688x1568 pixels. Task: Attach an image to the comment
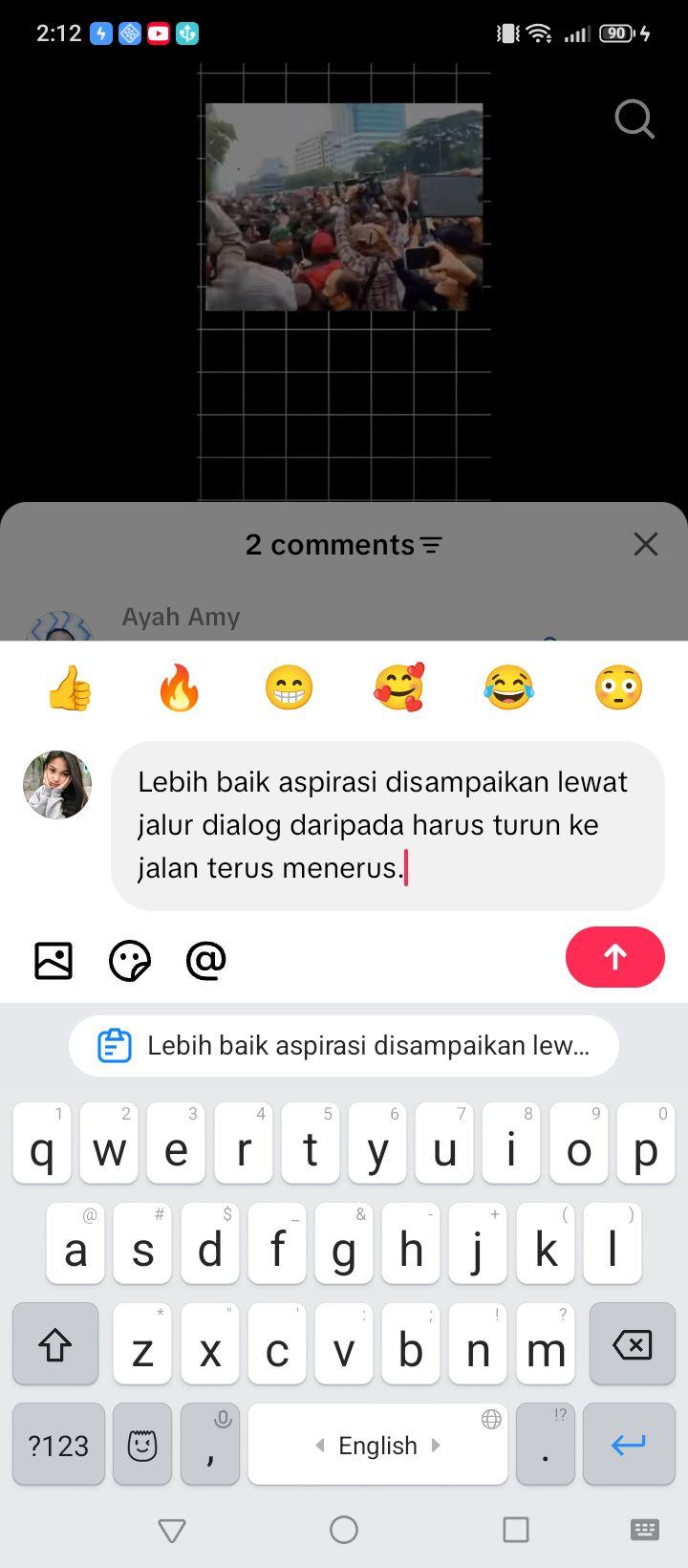[54, 960]
